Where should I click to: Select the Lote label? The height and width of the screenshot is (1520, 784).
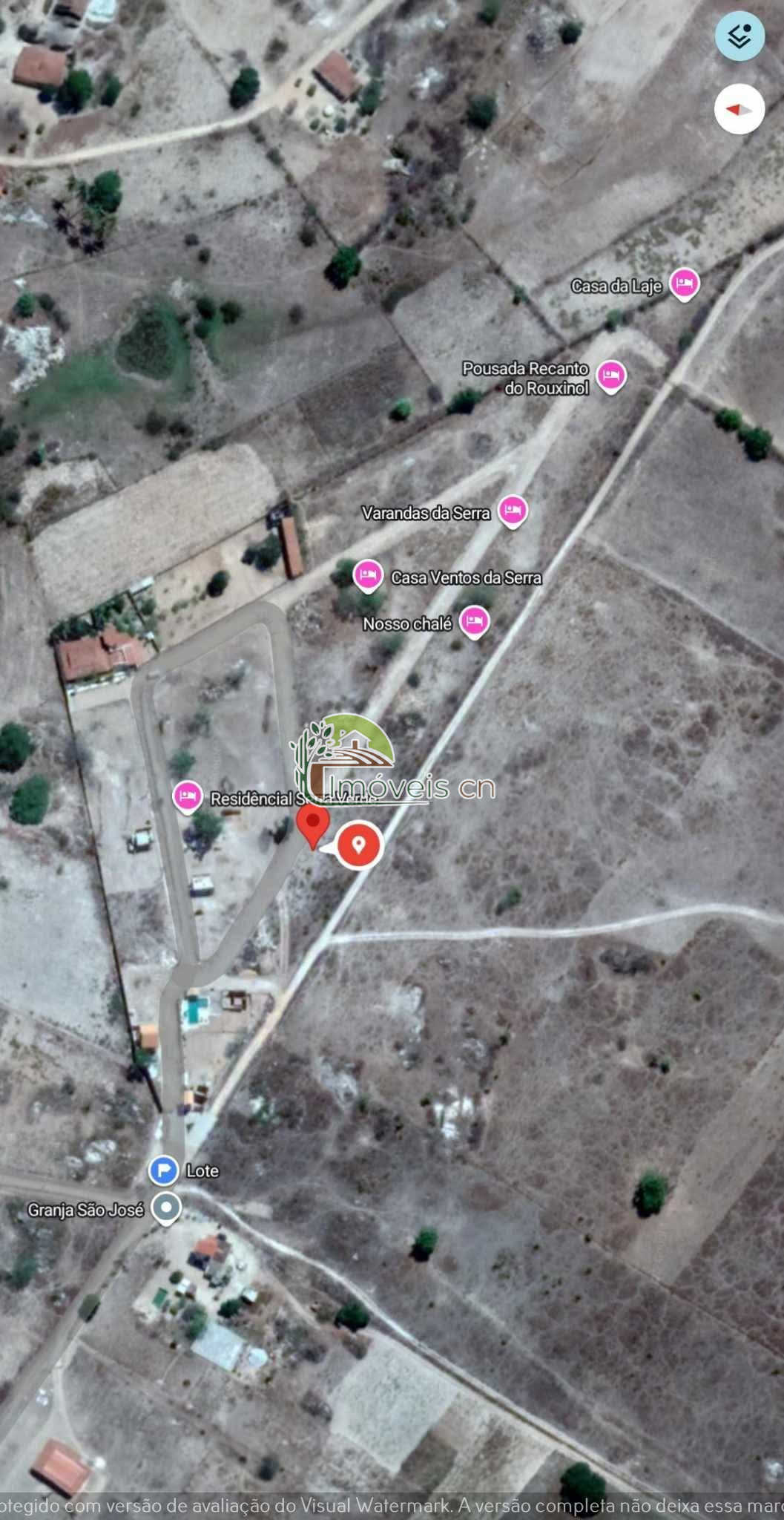click(202, 1170)
